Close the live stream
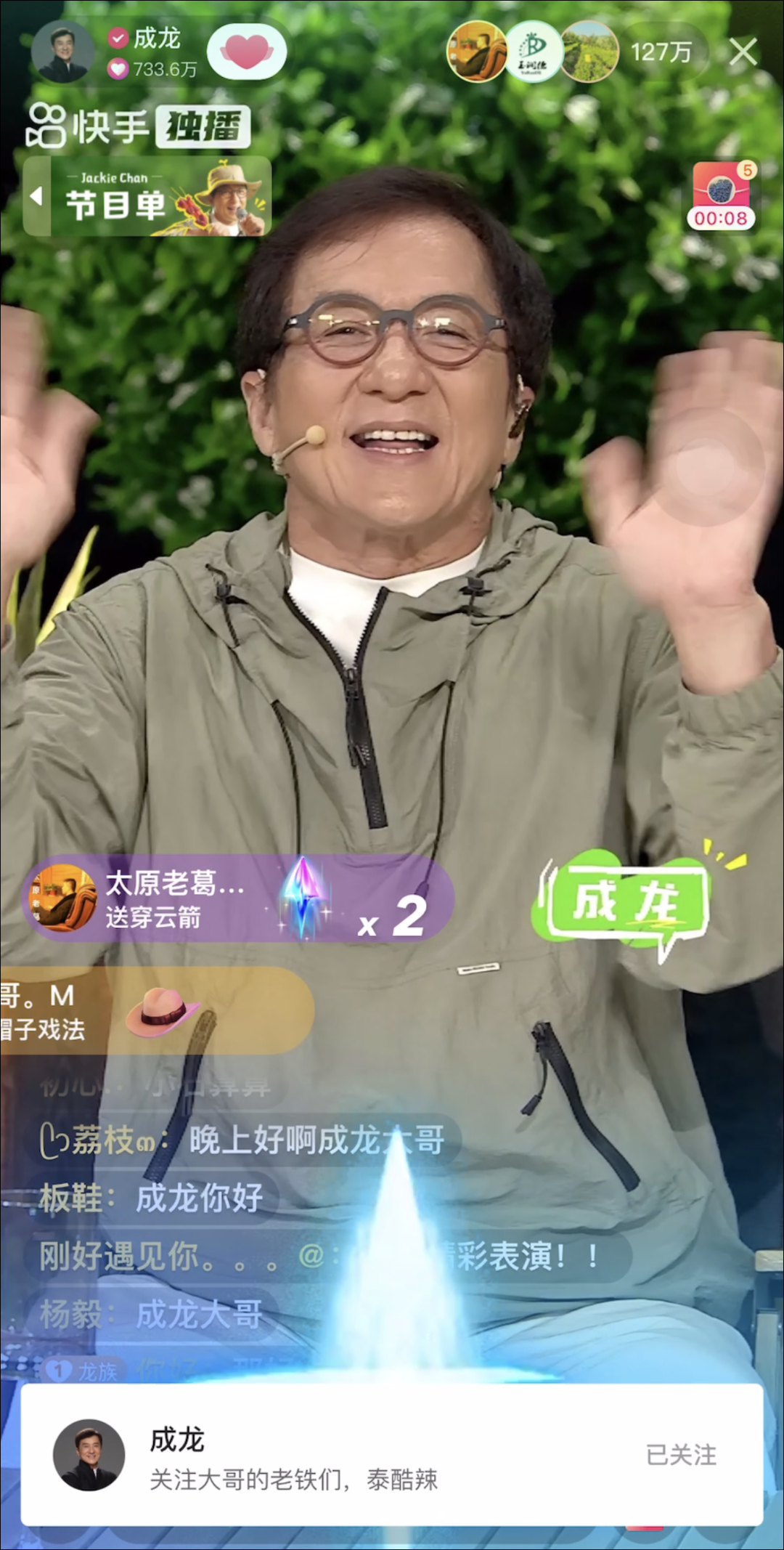The width and height of the screenshot is (784, 1550). pos(743,52)
